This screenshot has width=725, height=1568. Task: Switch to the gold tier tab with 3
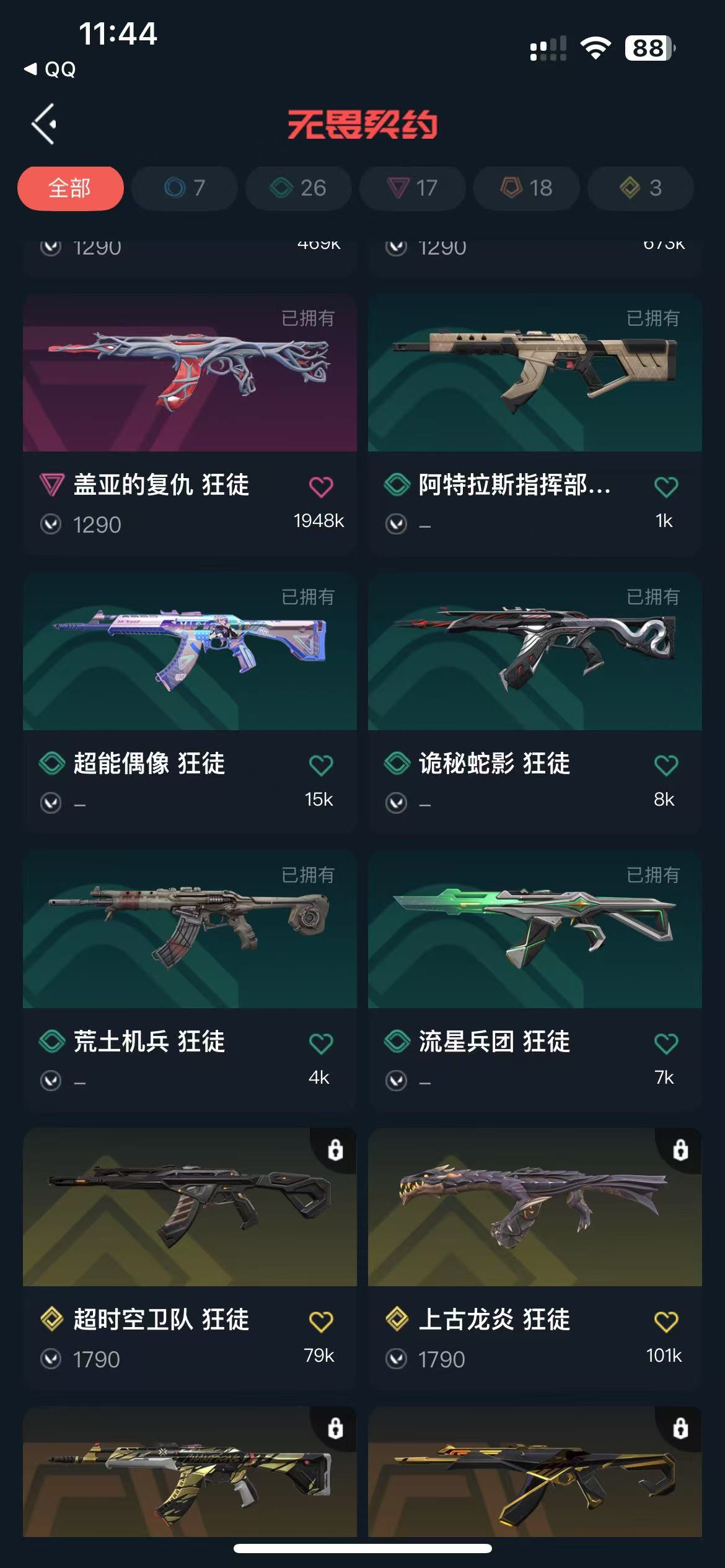click(641, 188)
